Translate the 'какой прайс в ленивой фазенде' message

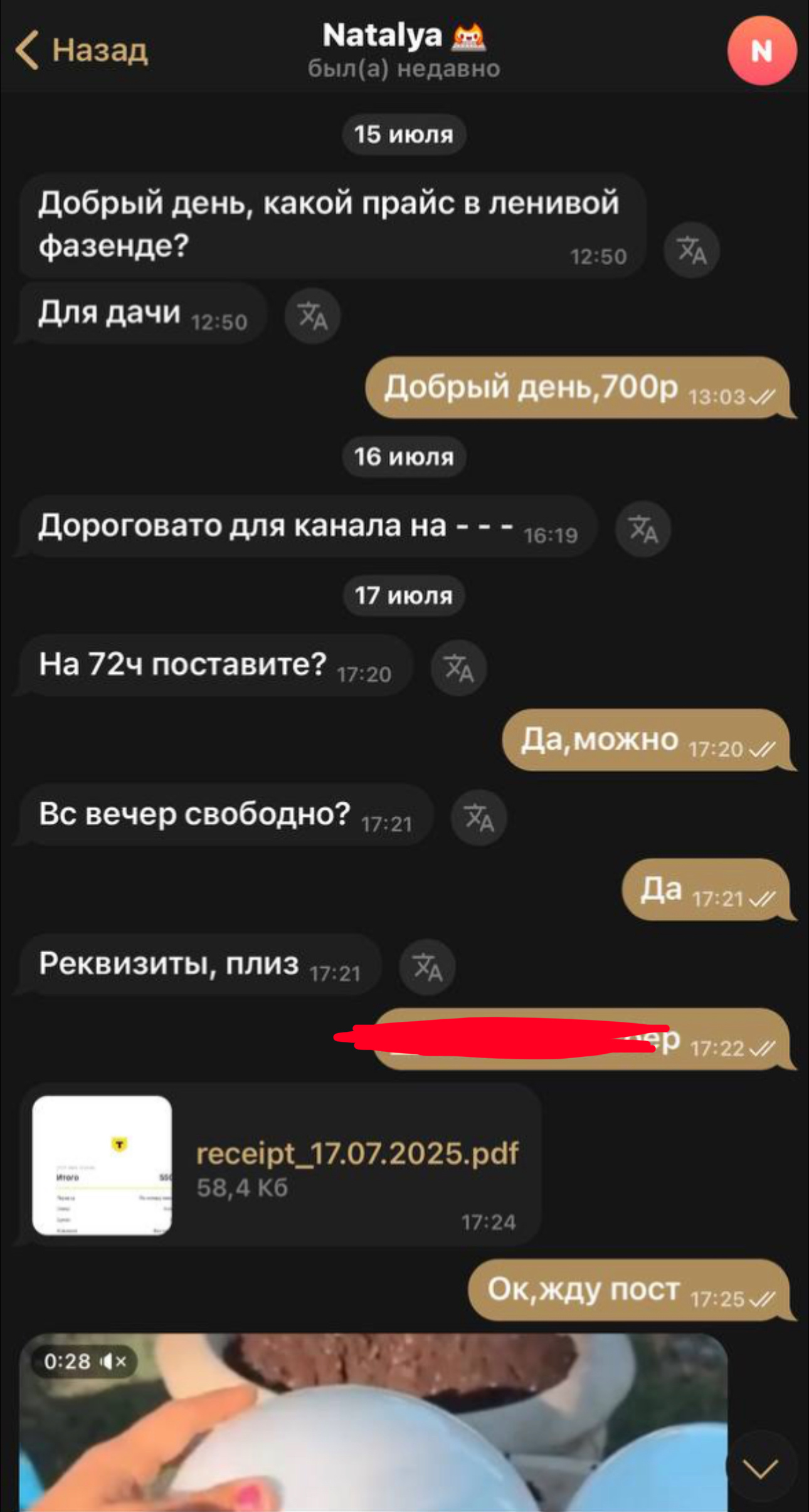tap(691, 250)
